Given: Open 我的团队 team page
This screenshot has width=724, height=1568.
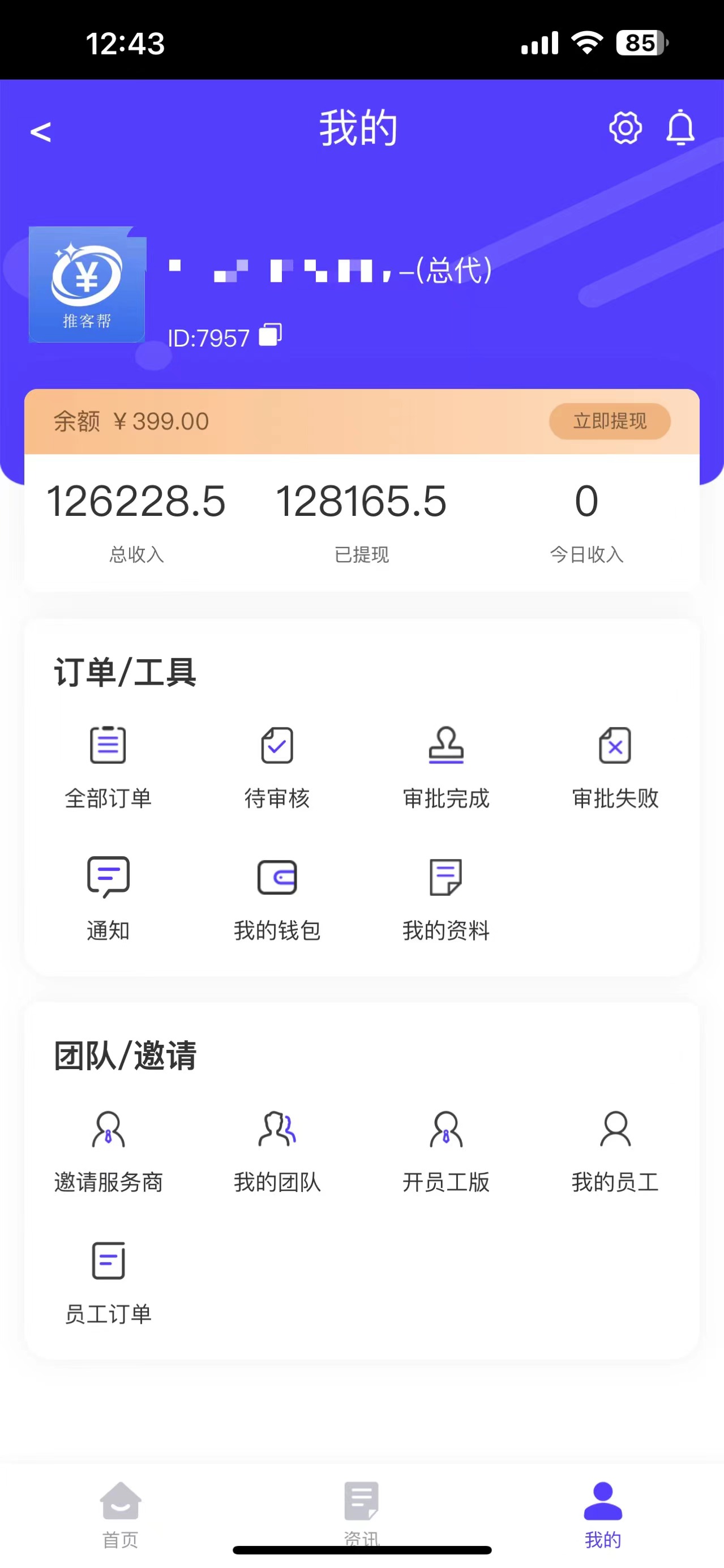Looking at the screenshot, I should click(277, 1151).
